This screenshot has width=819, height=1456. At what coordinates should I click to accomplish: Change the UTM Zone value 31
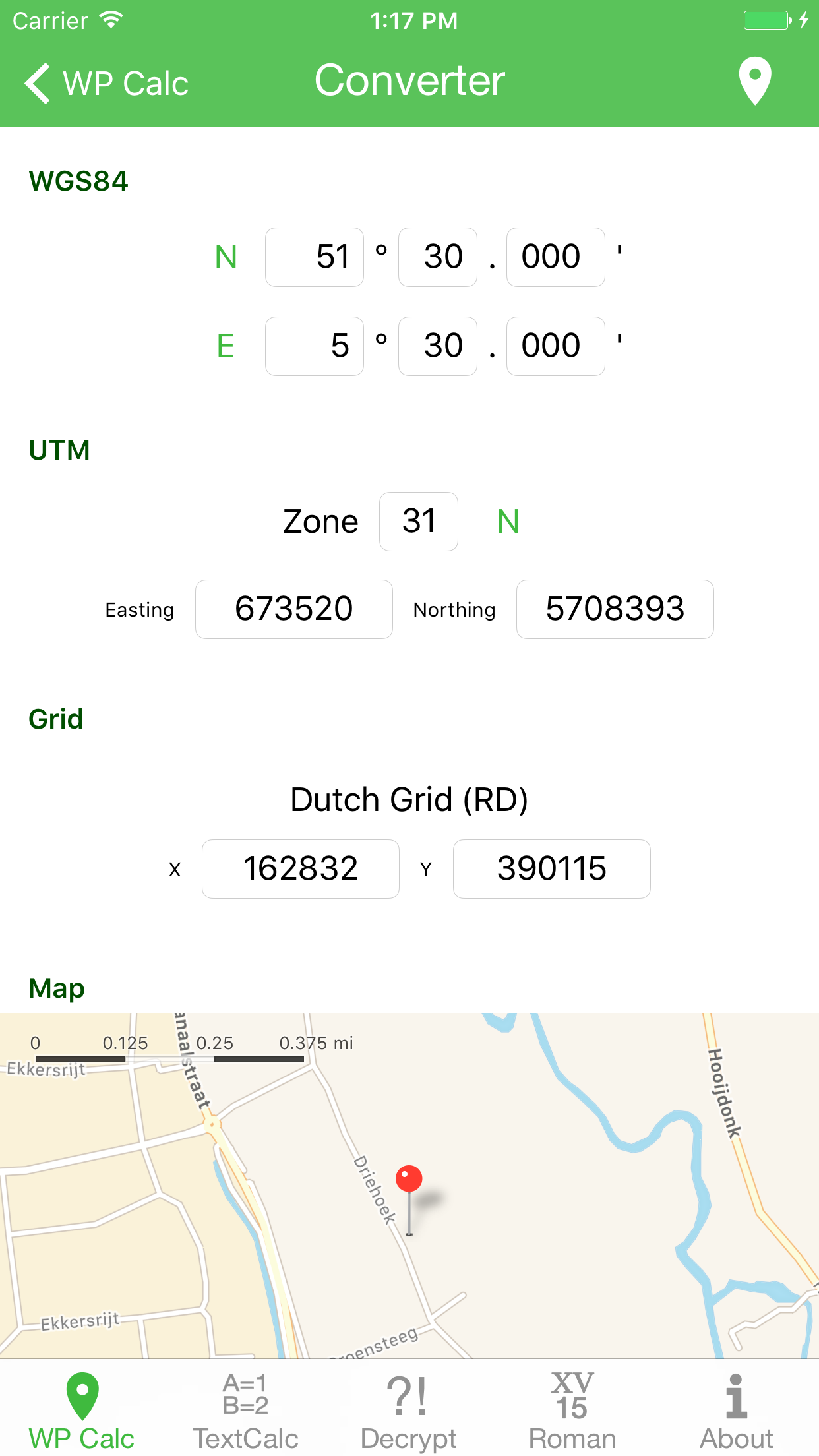pyautogui.click(x=418, y=521)
